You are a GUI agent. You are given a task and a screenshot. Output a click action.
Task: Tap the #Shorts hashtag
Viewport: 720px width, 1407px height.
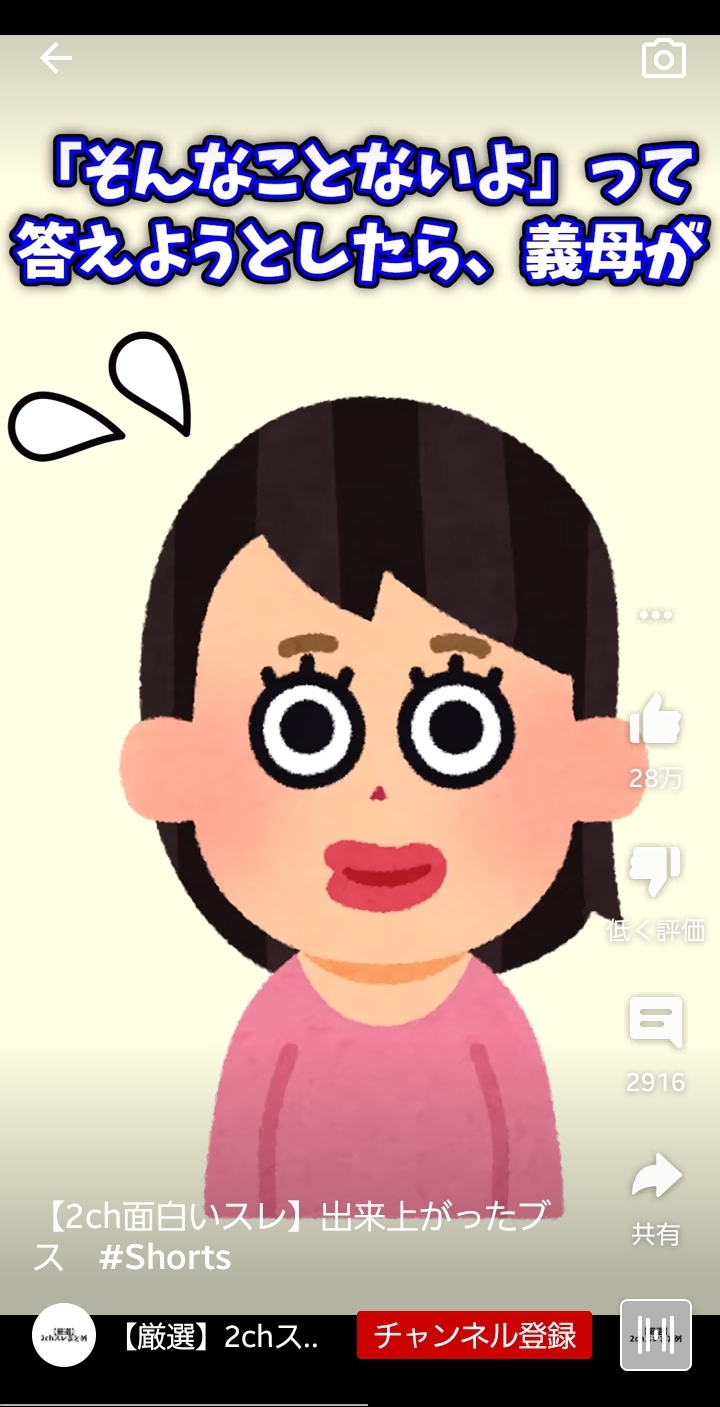pos(165,1257)
